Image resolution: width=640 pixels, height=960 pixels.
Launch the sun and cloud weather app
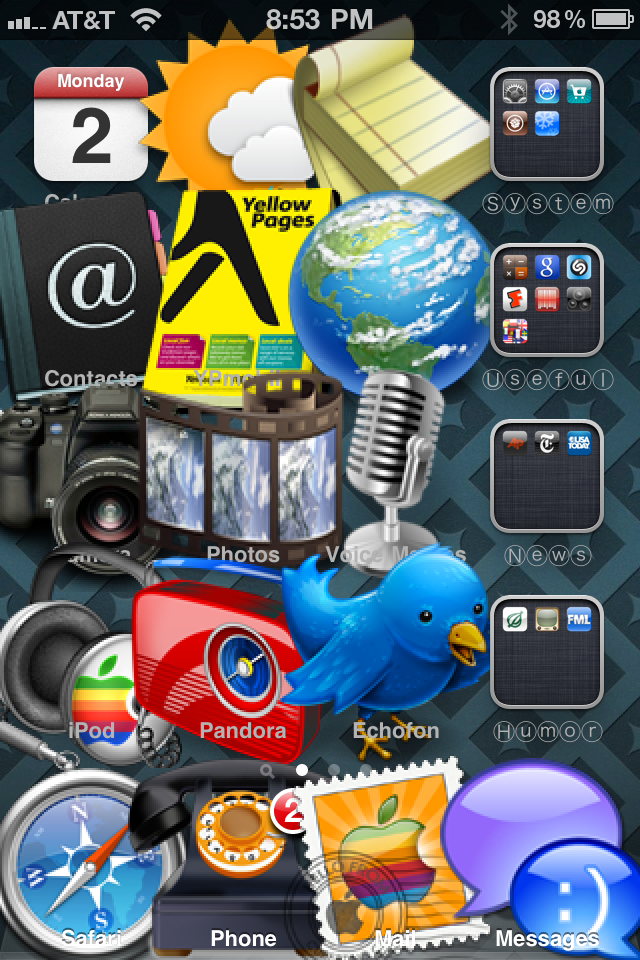click(x=240, y=115)
